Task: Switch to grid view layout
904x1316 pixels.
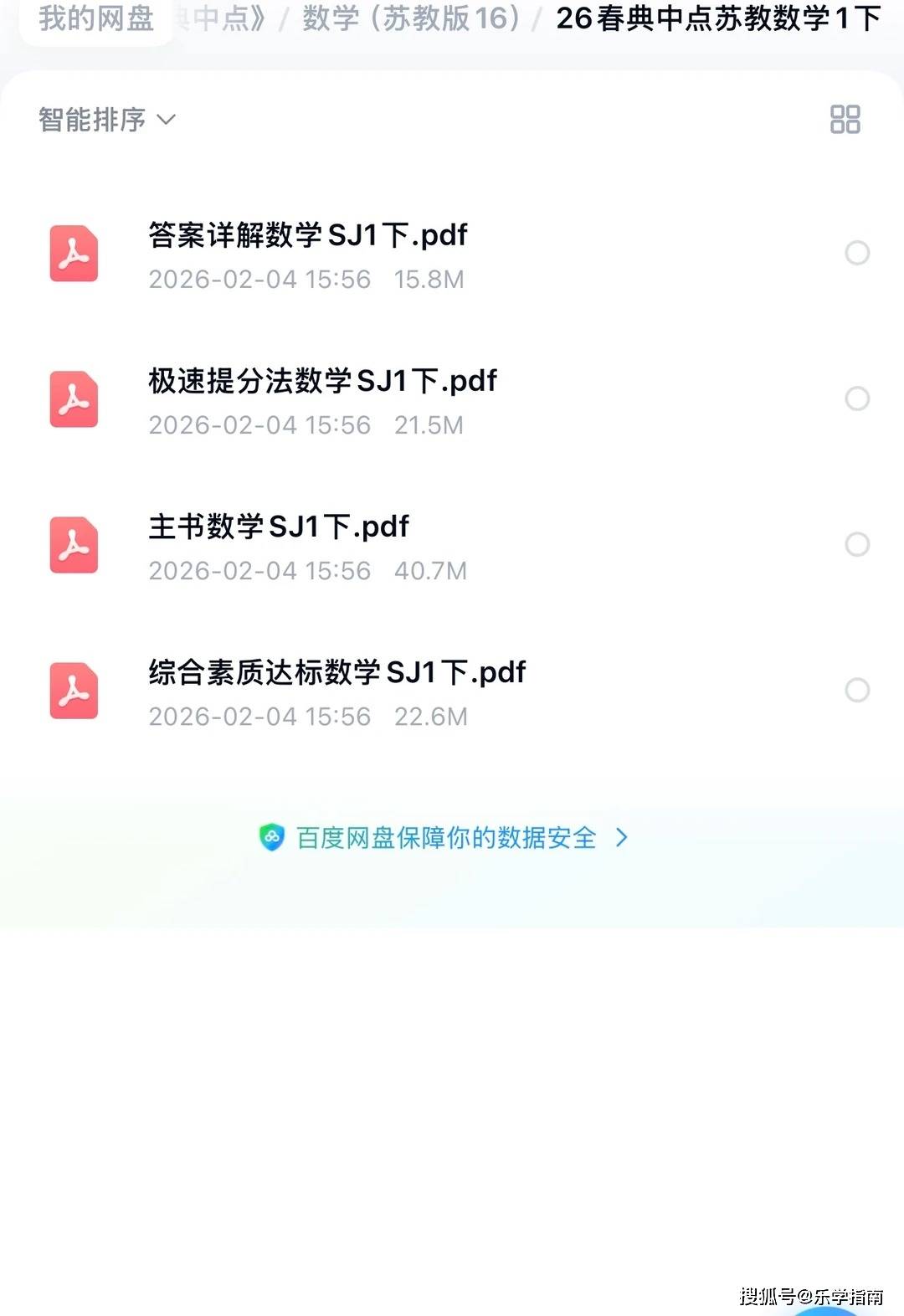Action: (x=845, y=119)
